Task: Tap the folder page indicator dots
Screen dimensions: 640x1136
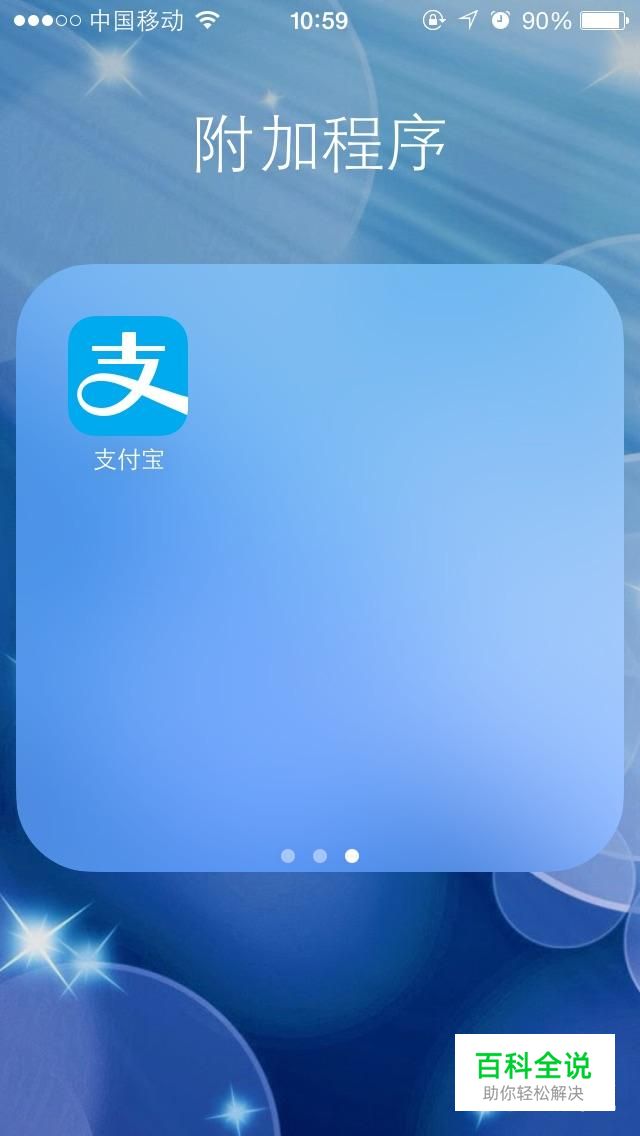Action: (320, 856)
